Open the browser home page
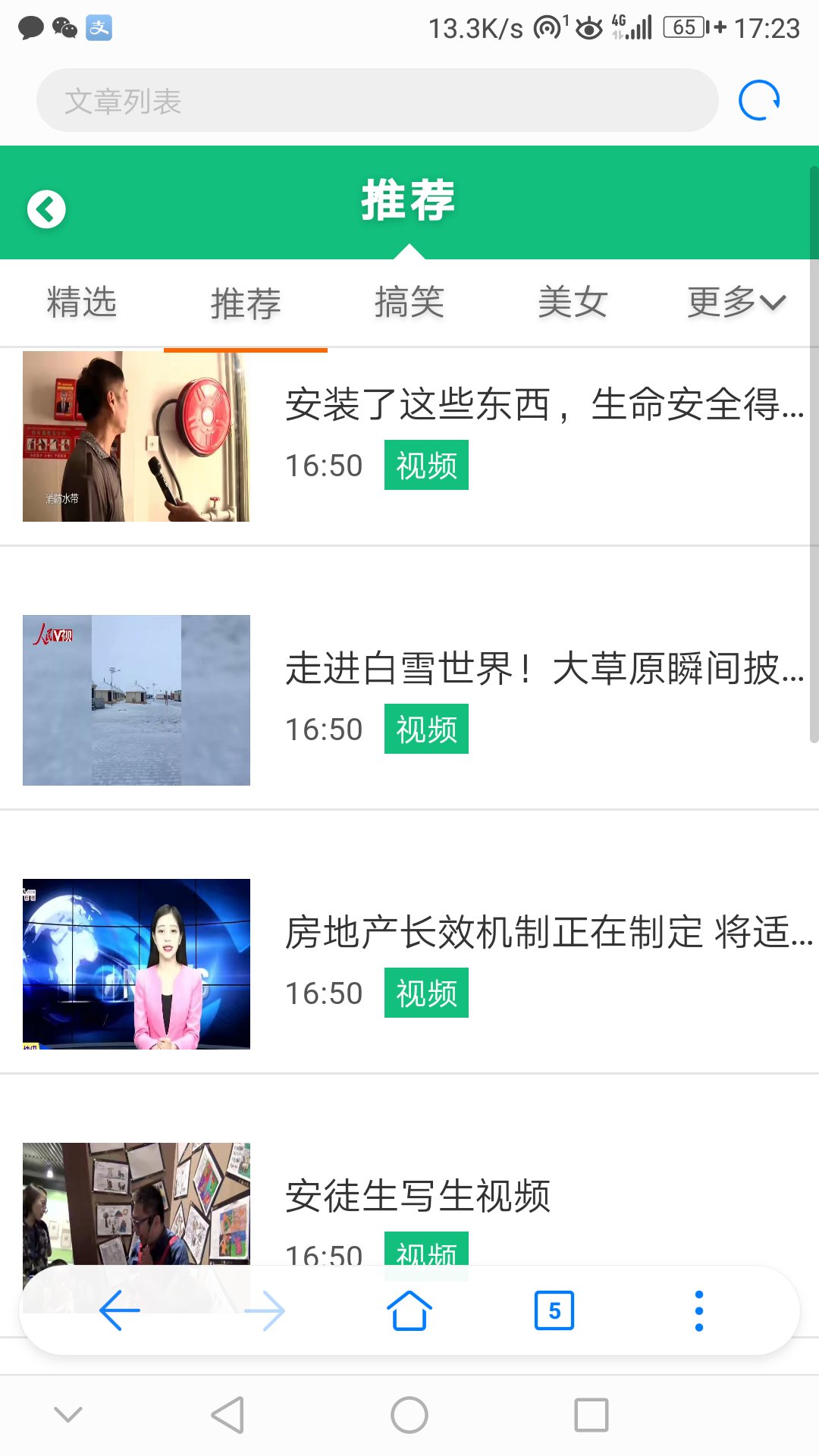819x1456 pixels. tap(409, 1310)
